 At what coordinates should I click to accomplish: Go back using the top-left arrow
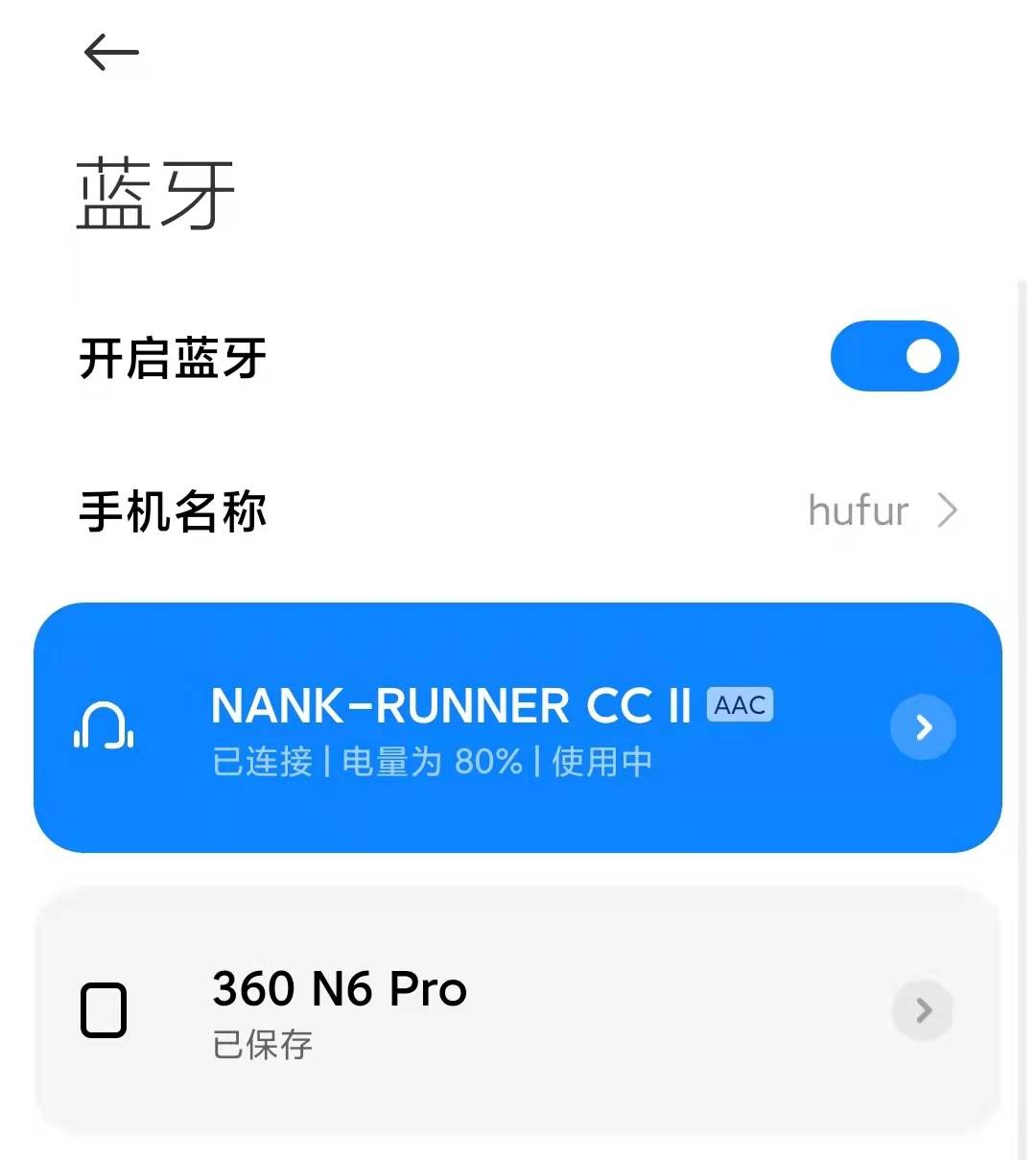pyautogui.click(x=111, y=52)
